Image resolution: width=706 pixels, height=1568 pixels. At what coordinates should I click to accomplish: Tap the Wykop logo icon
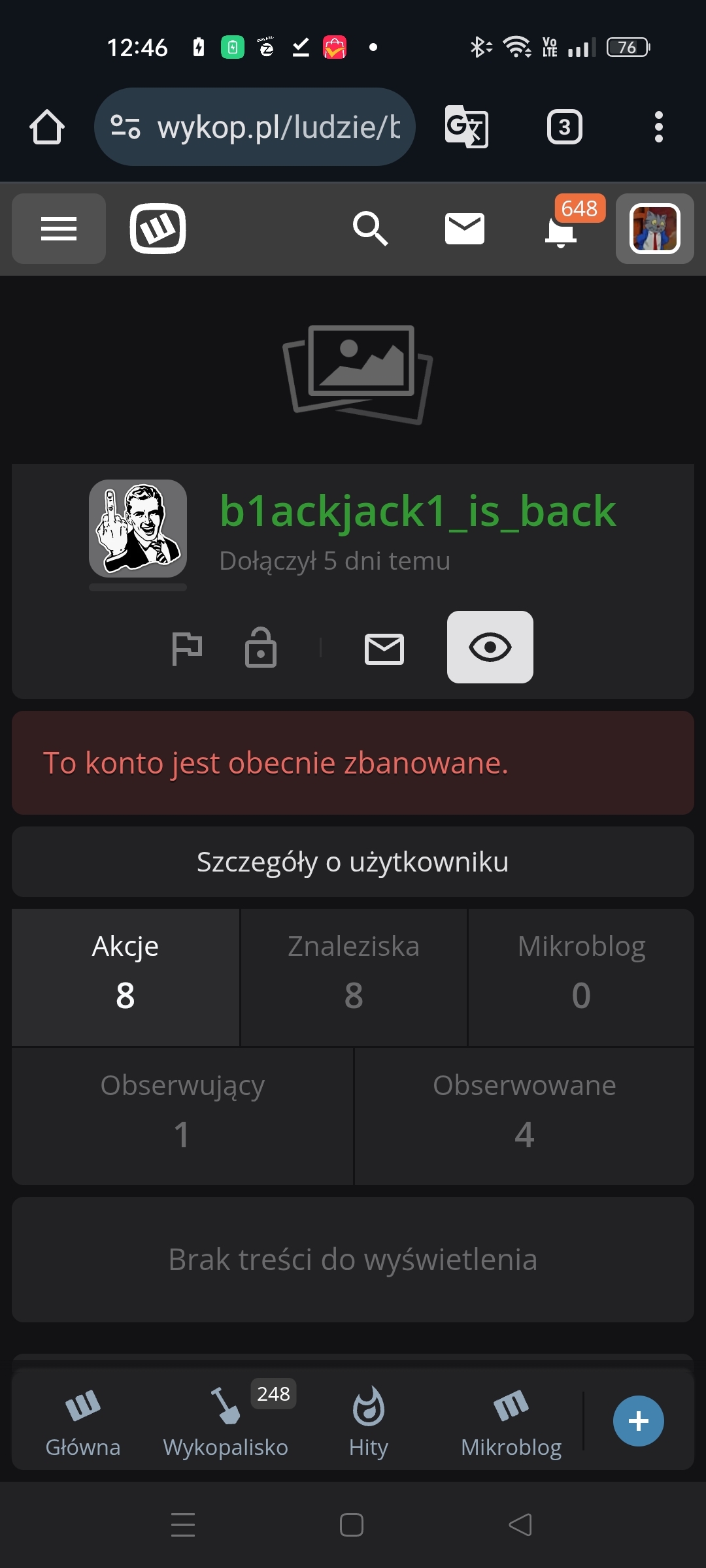pyautogui.click(x=158, y=229)
